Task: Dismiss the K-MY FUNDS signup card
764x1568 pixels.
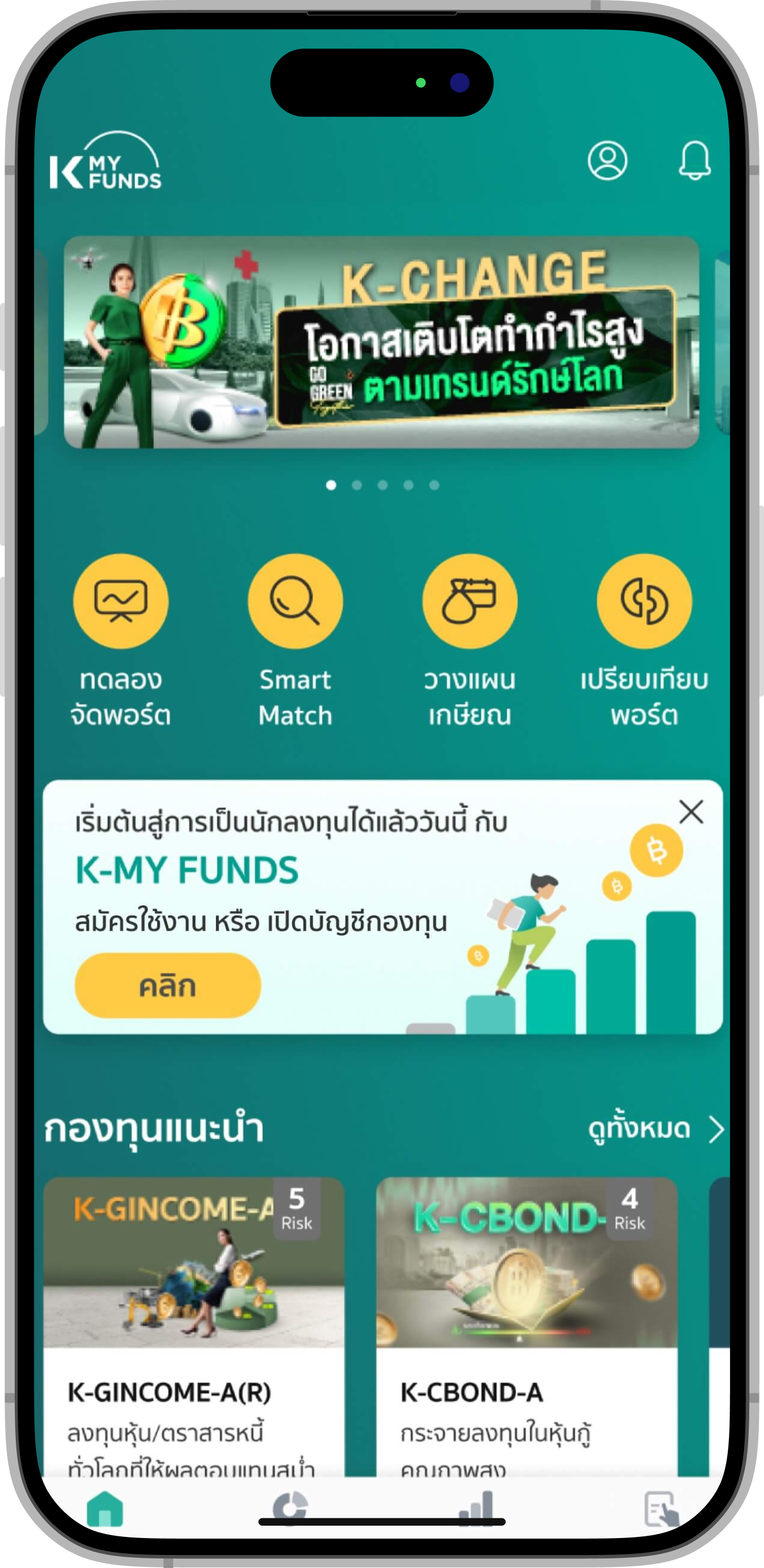Action: click(691, 812)
